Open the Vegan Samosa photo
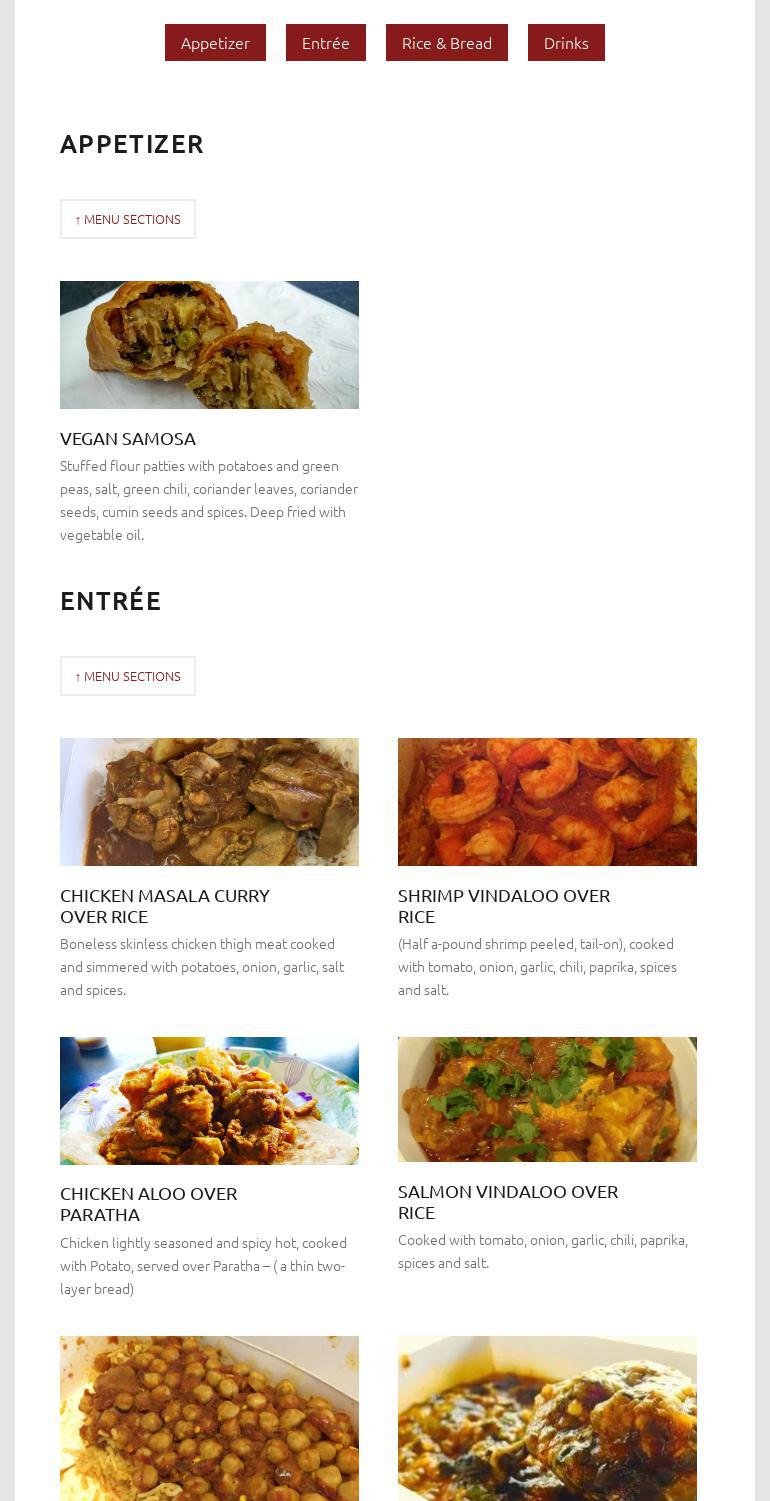The width and height of the screenshot is (770, 1501). (209, 345)
